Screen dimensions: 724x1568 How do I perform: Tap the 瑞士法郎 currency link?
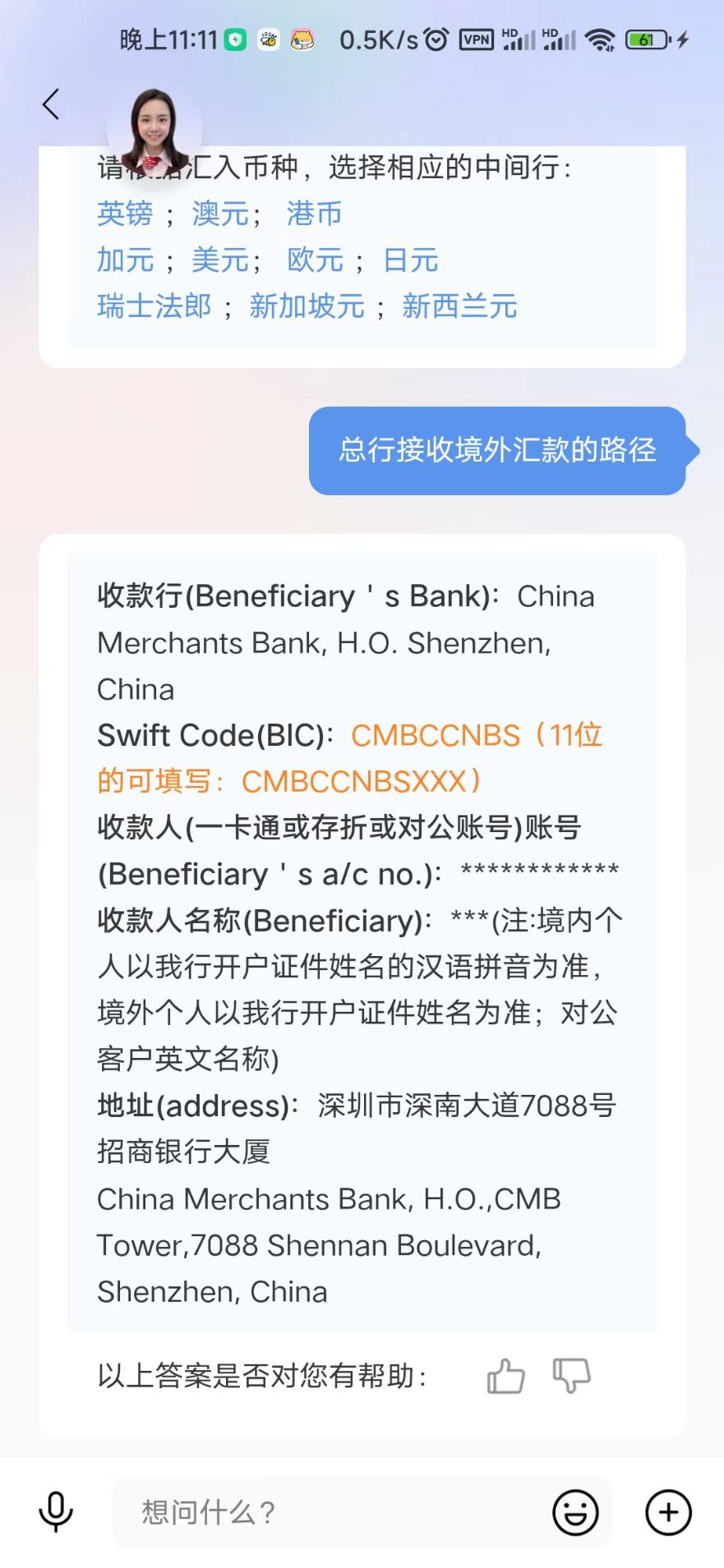point(154,306)
